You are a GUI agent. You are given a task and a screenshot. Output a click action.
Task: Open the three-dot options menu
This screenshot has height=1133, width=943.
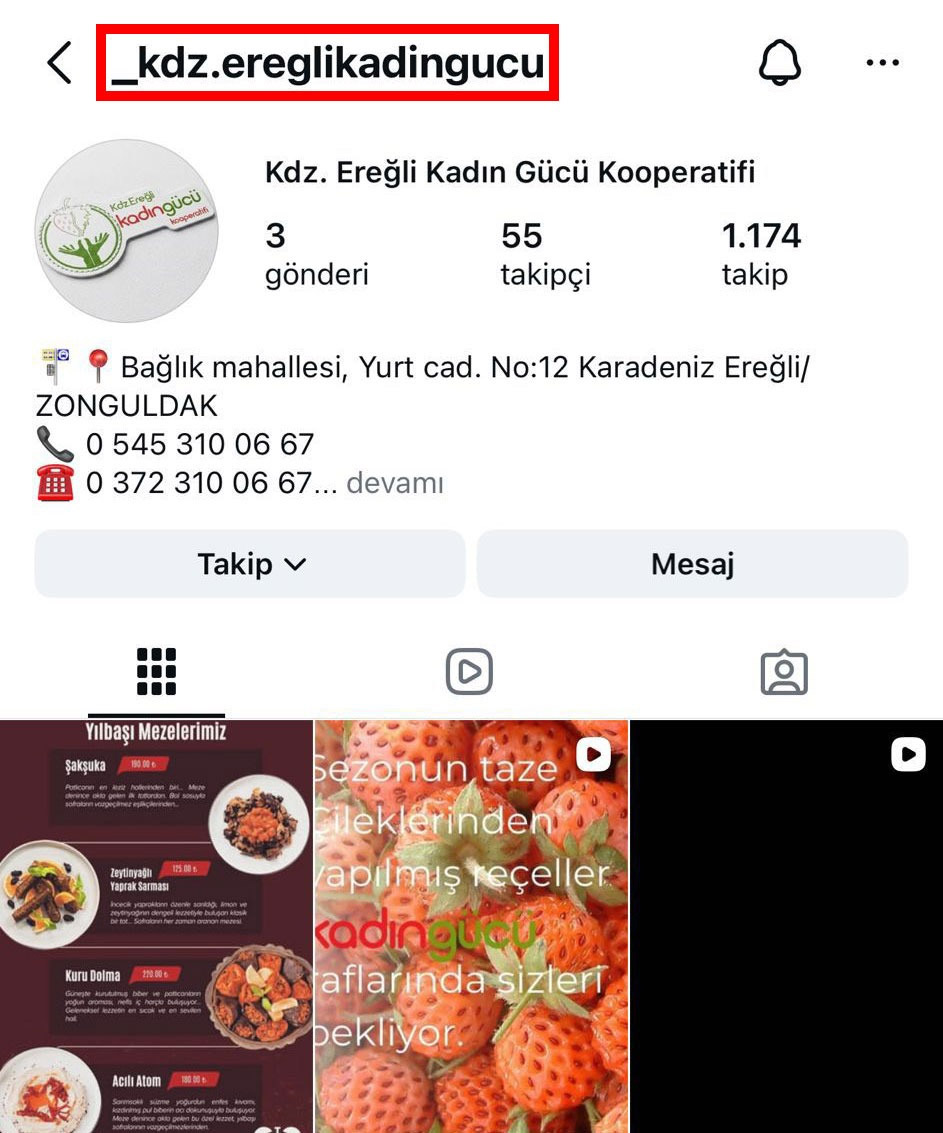pos(883,61)
